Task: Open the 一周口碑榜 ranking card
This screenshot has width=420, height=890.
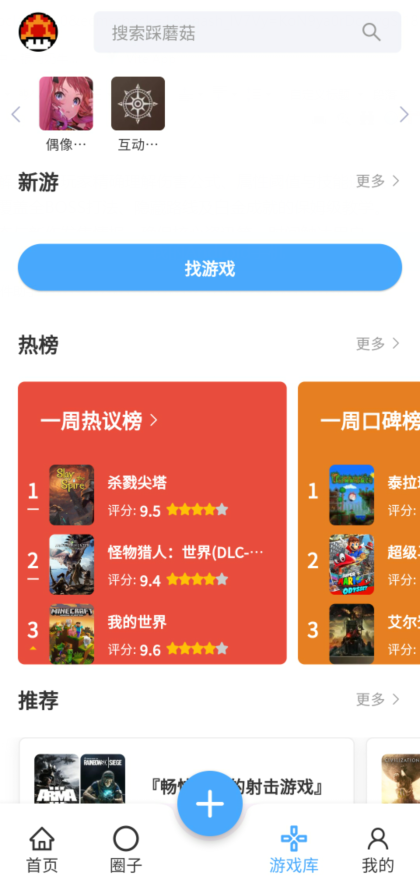Action: pos(359,523)
